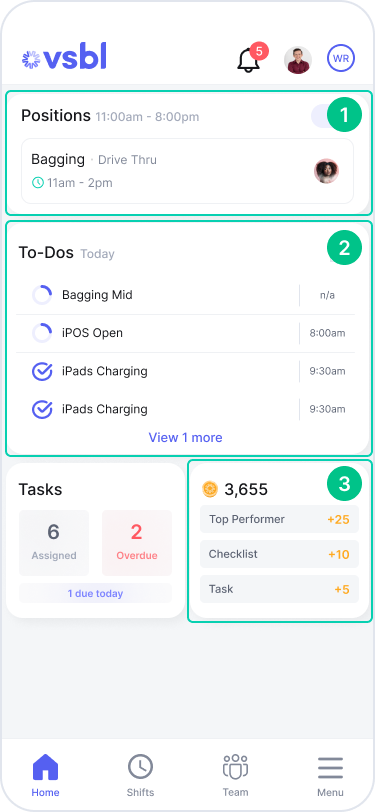Open the profile photo avatar

[298, 60]
